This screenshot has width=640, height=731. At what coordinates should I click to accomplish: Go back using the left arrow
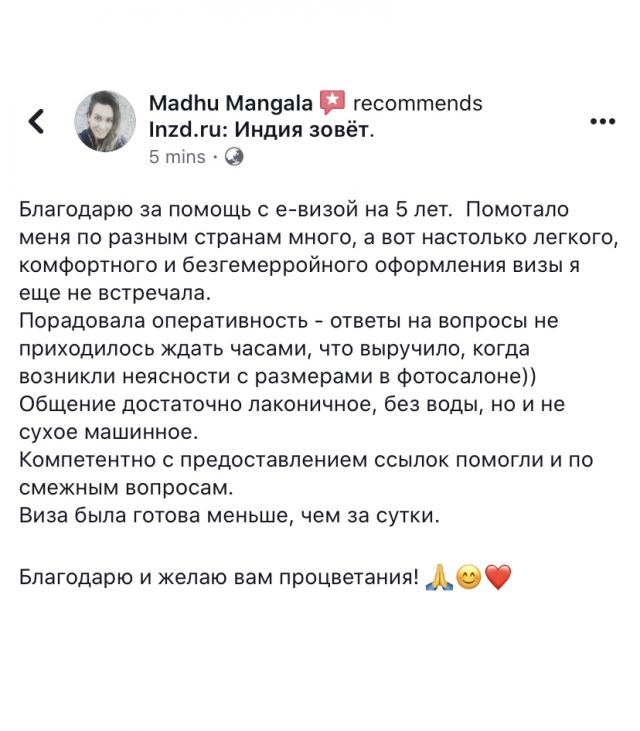[x=36, y=122]
